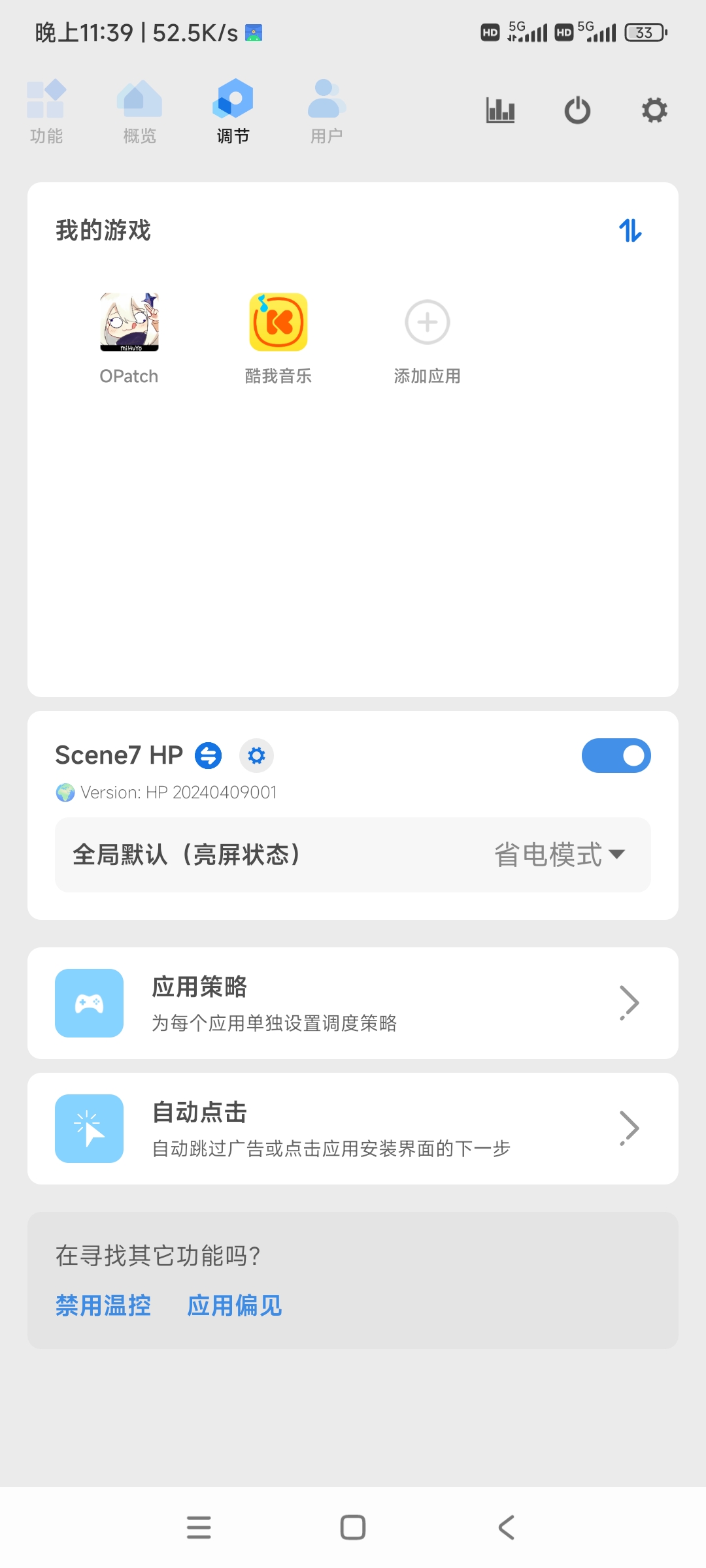The width and height of the screenshot is (706, 1568).
Task: Open the bar chart statistics icon
Action: (501, 110)
